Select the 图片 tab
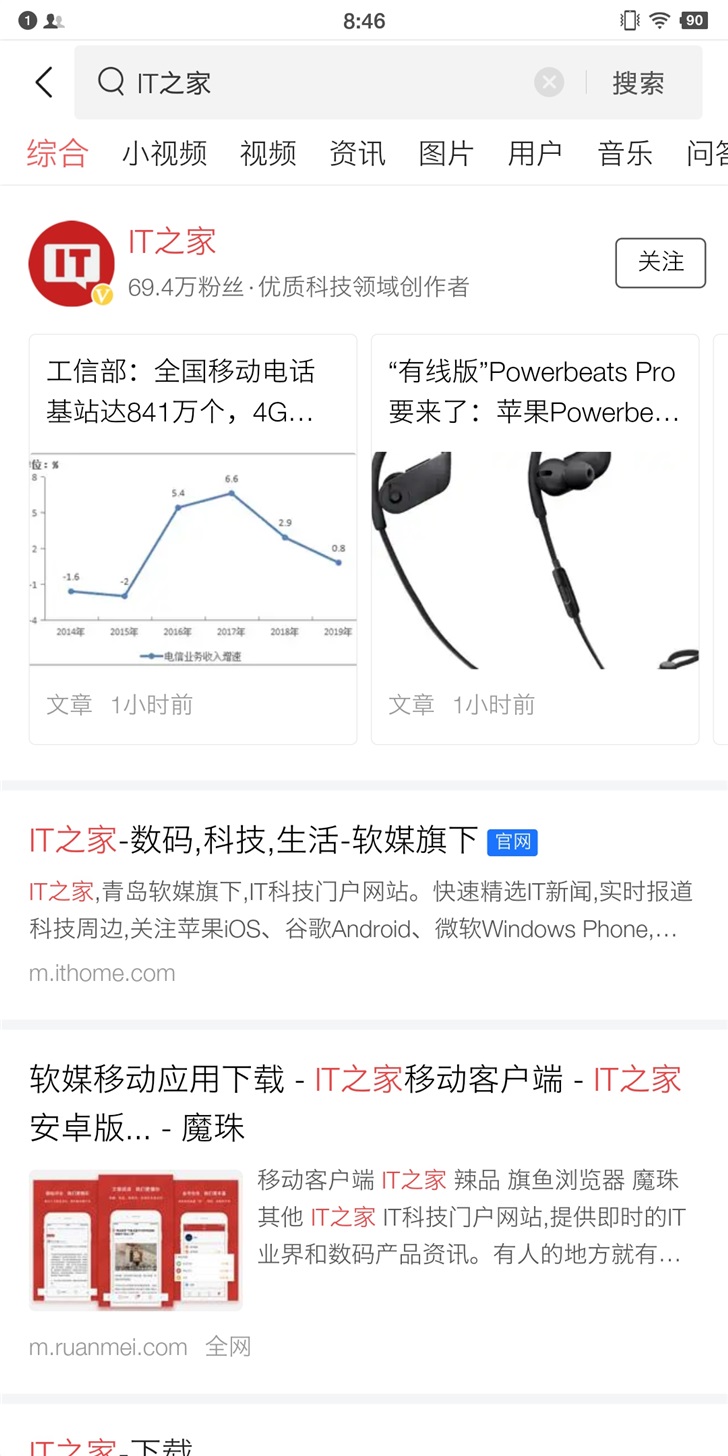The height and width of the screenshot is (1456, 728). coord(446,153)
